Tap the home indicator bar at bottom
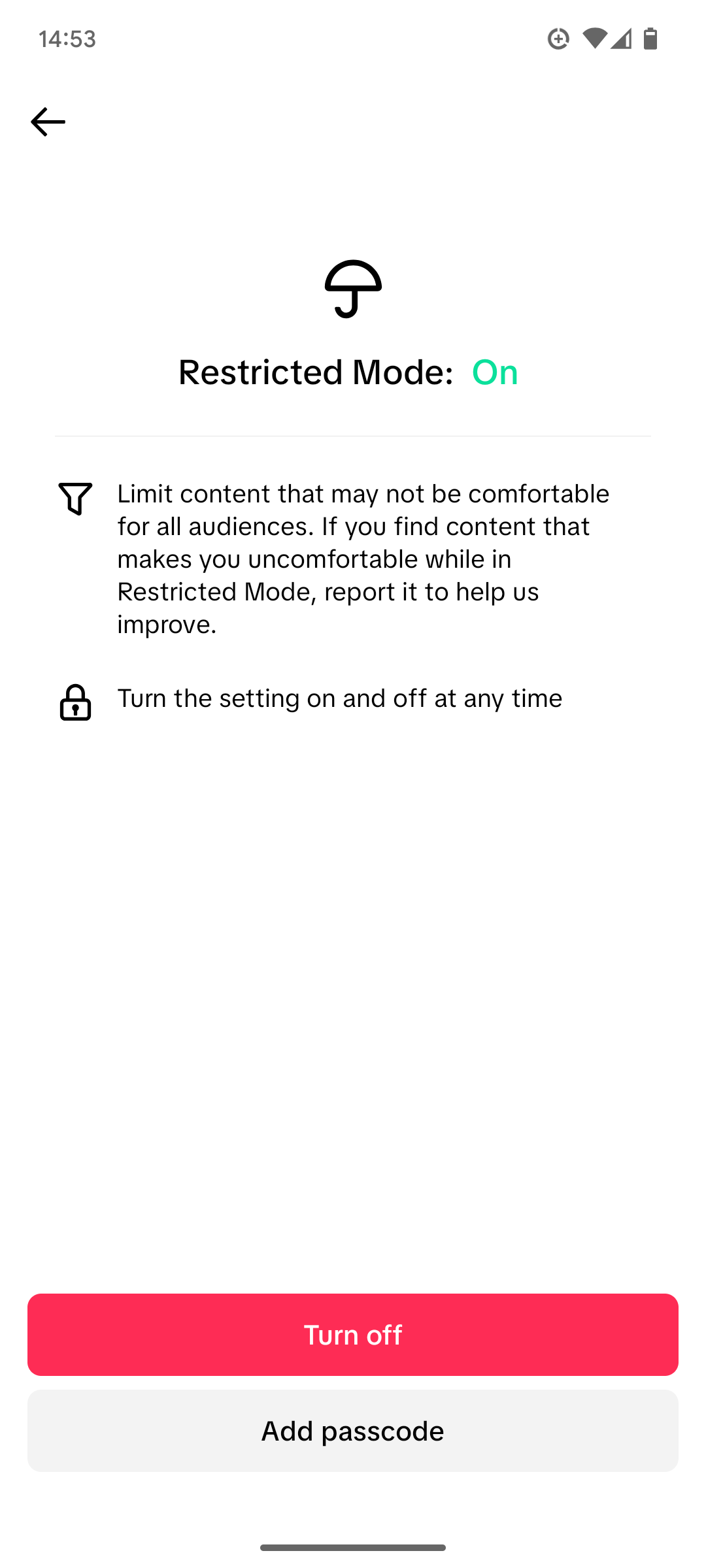706x1568 pixels. coord(352,1546)
